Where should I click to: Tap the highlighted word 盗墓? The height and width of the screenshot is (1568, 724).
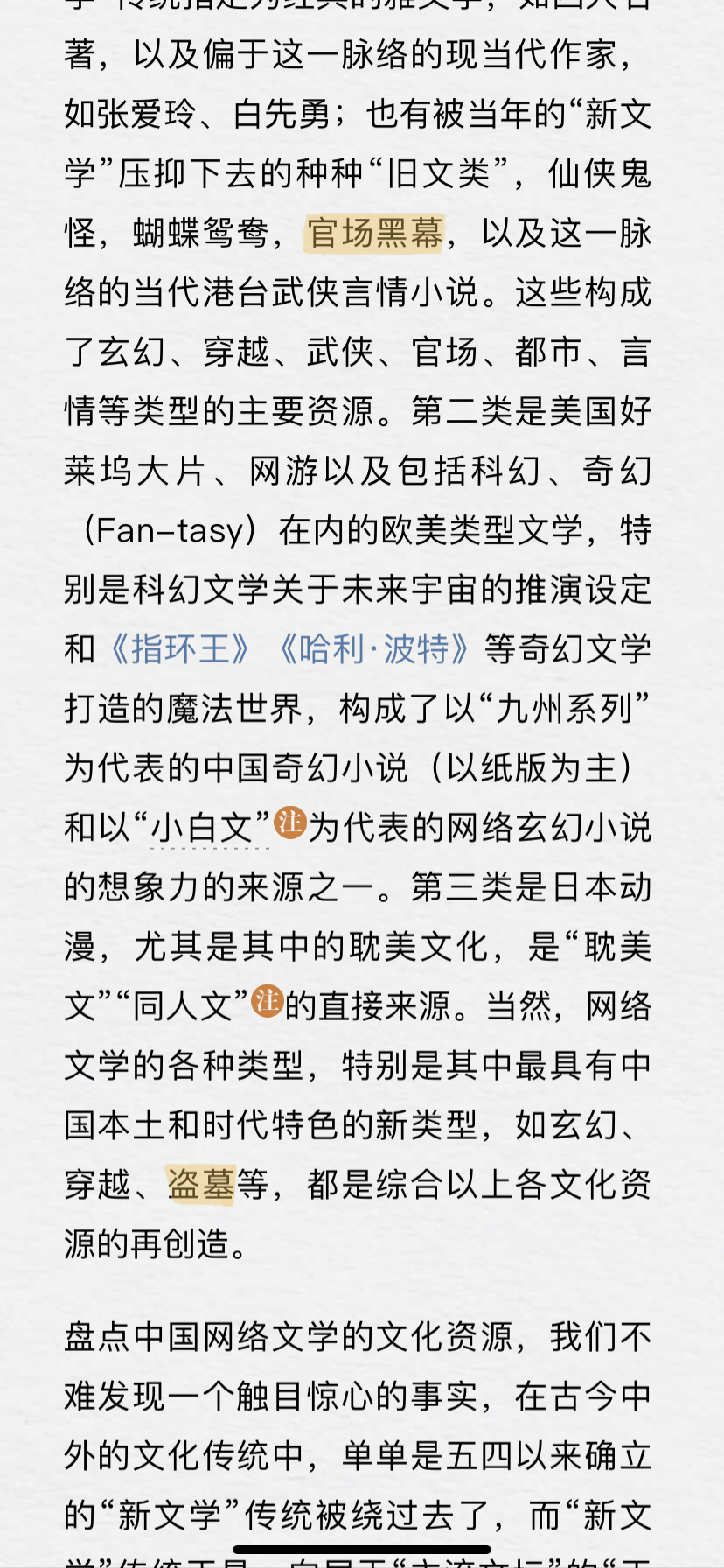tap(201, 1185)
